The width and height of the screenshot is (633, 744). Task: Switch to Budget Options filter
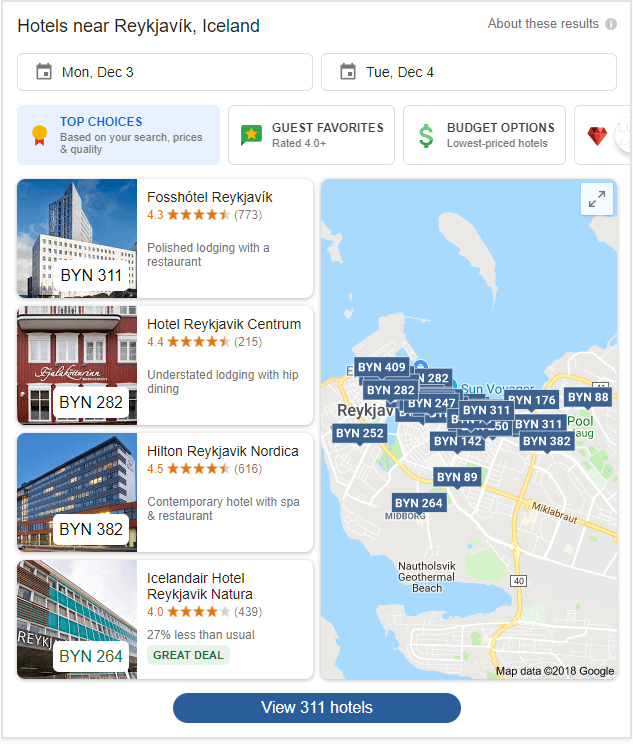pos(484,135)
